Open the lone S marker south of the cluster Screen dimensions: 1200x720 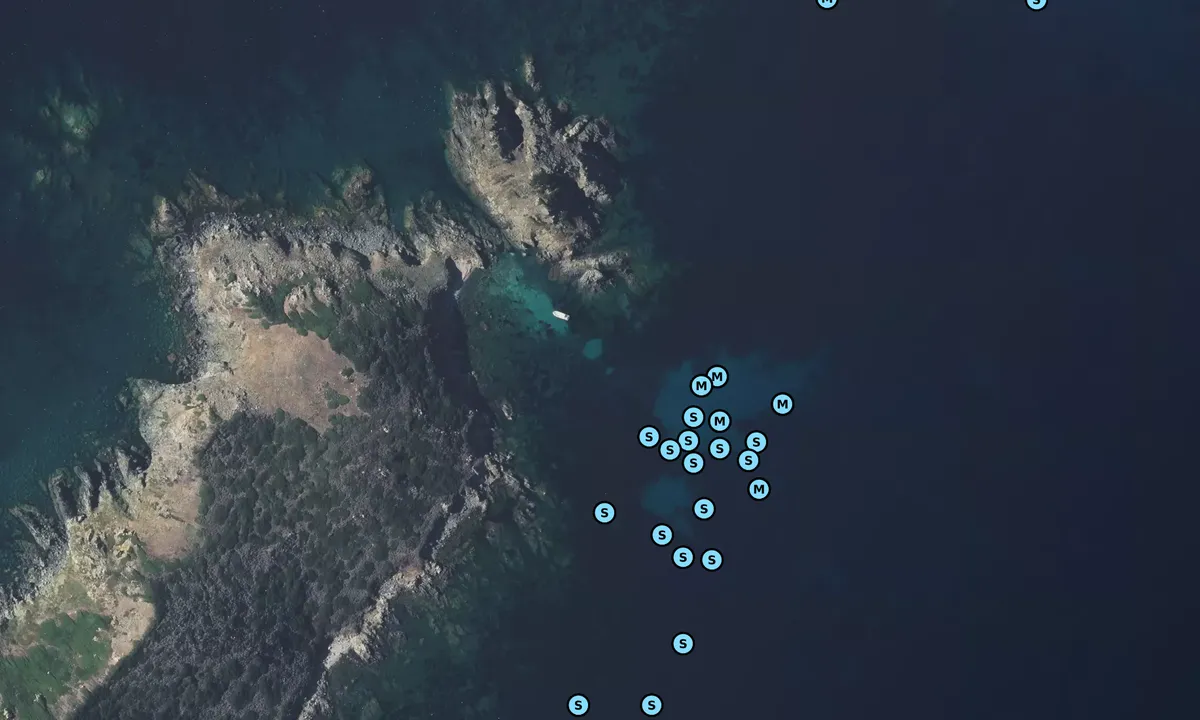point(683,643)
